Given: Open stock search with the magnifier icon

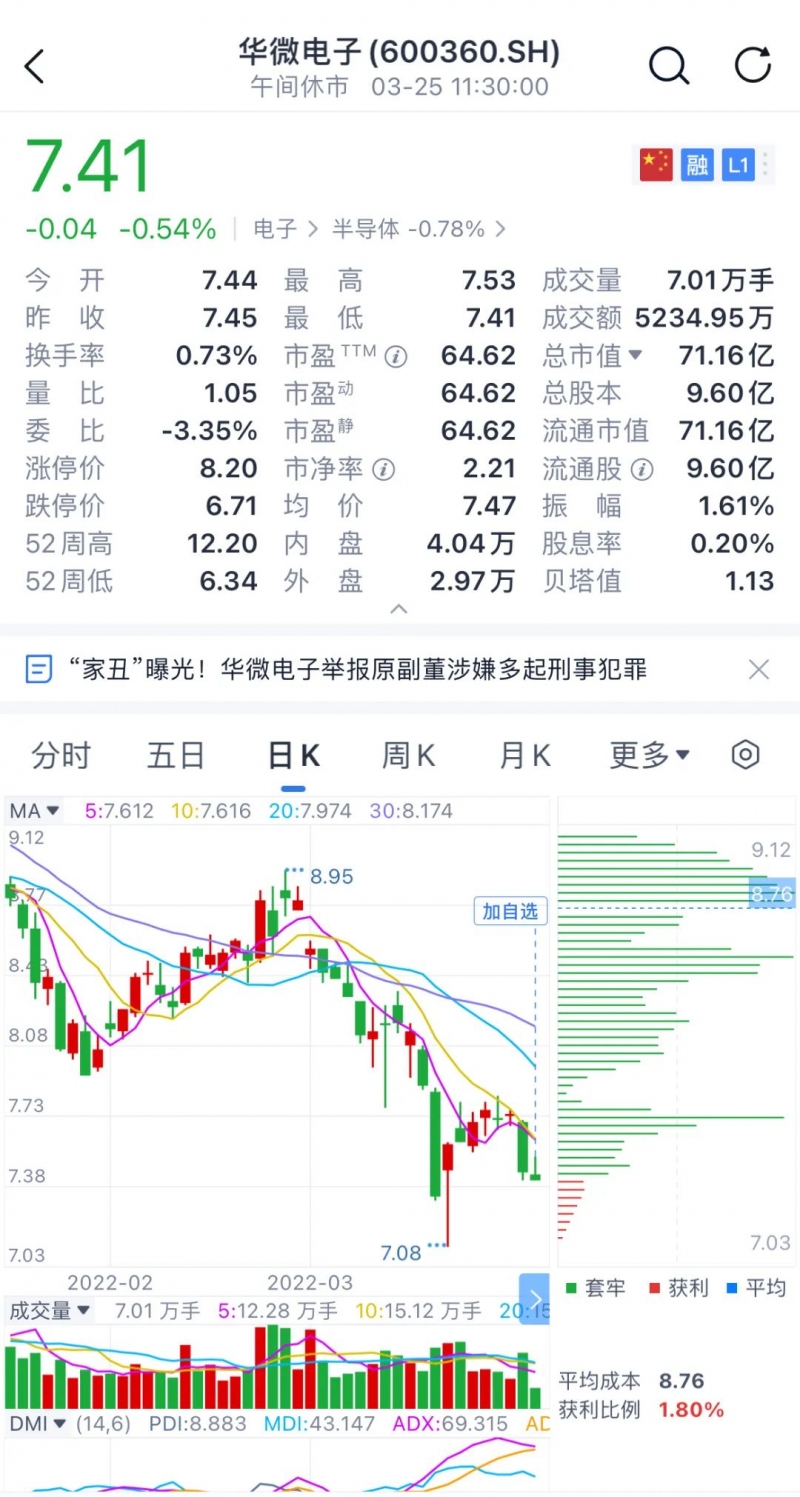Looking at the screenshot, I should click(668, 66).
